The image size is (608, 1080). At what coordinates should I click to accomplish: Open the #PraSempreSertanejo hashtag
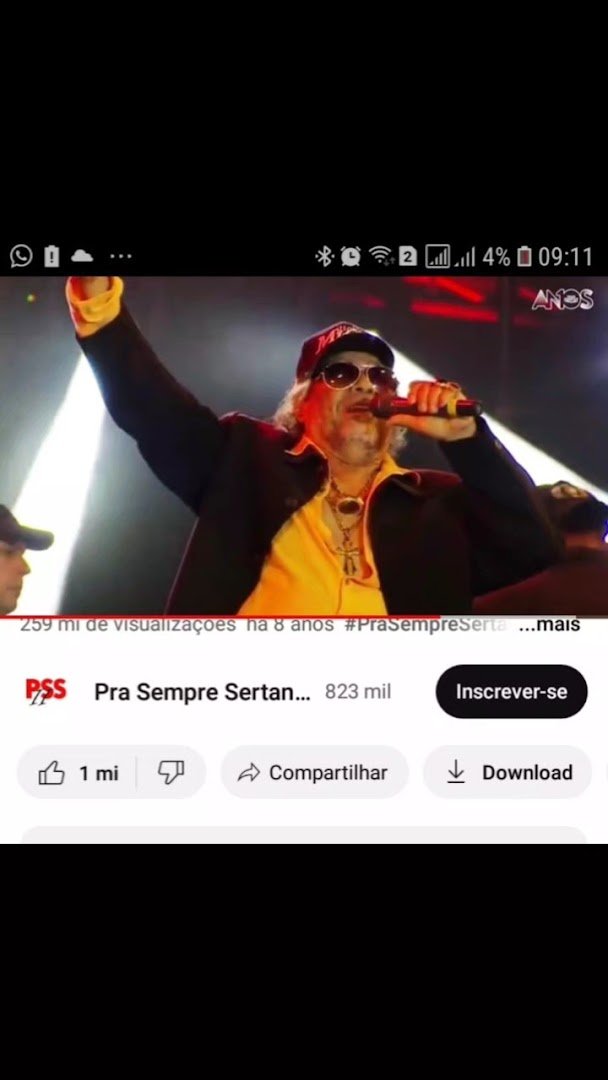[426, 626]
